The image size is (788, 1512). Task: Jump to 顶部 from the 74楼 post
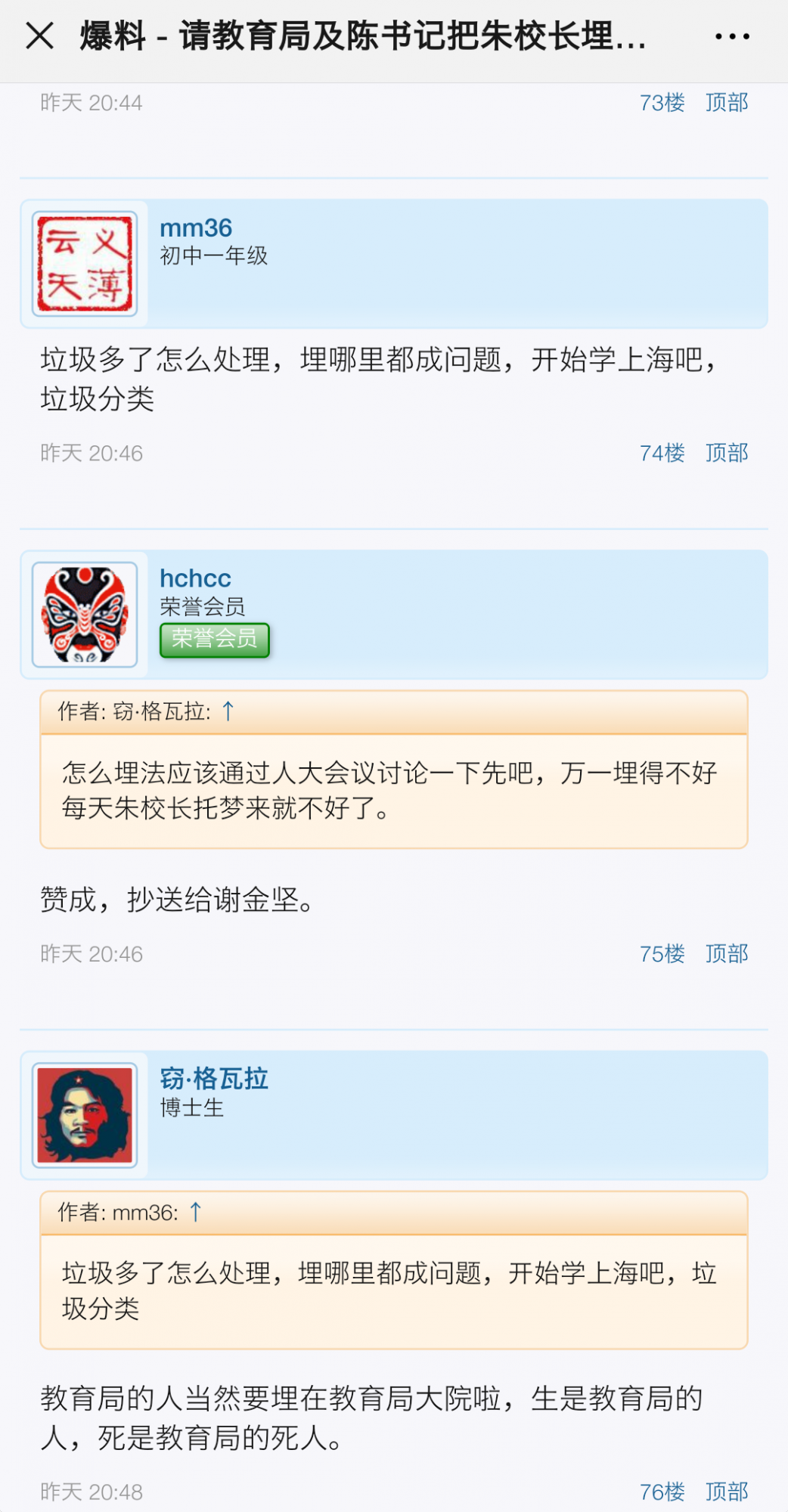pos(726,453)
